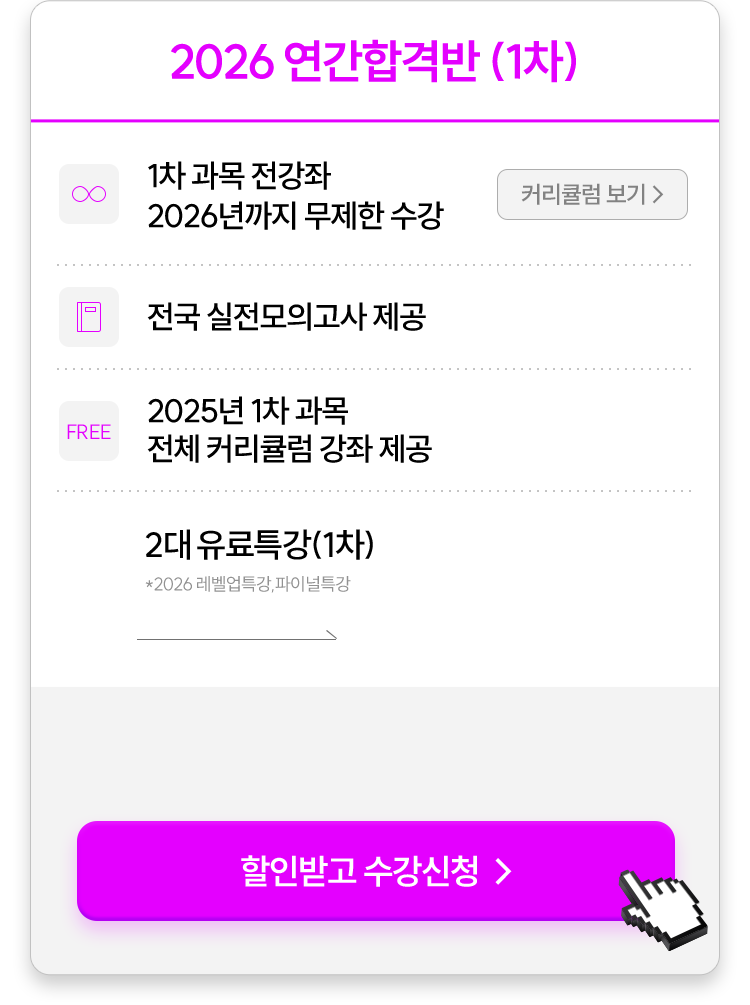Click the magenta divider line under the title
750x1005 pixels.
coord(375,119)
